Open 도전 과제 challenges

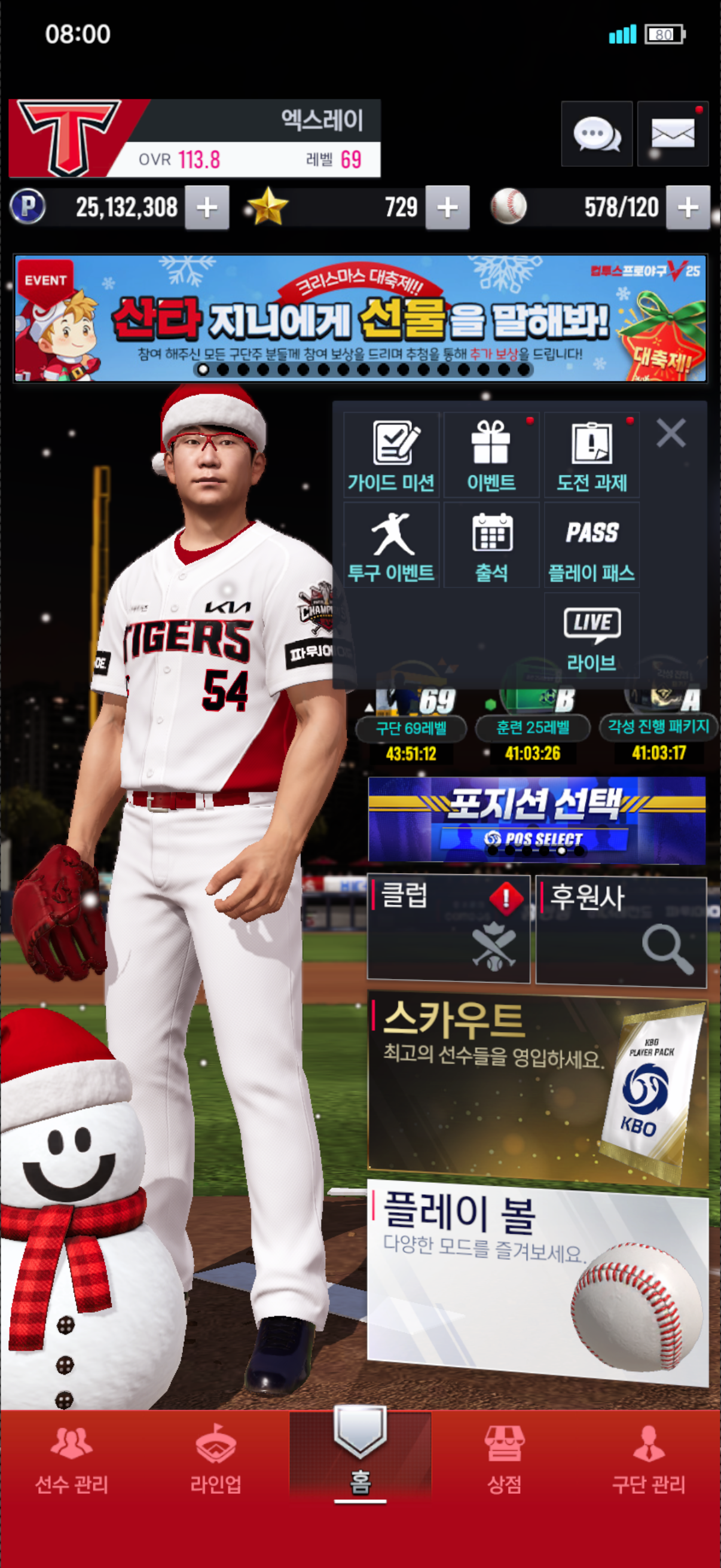[591, 455]
